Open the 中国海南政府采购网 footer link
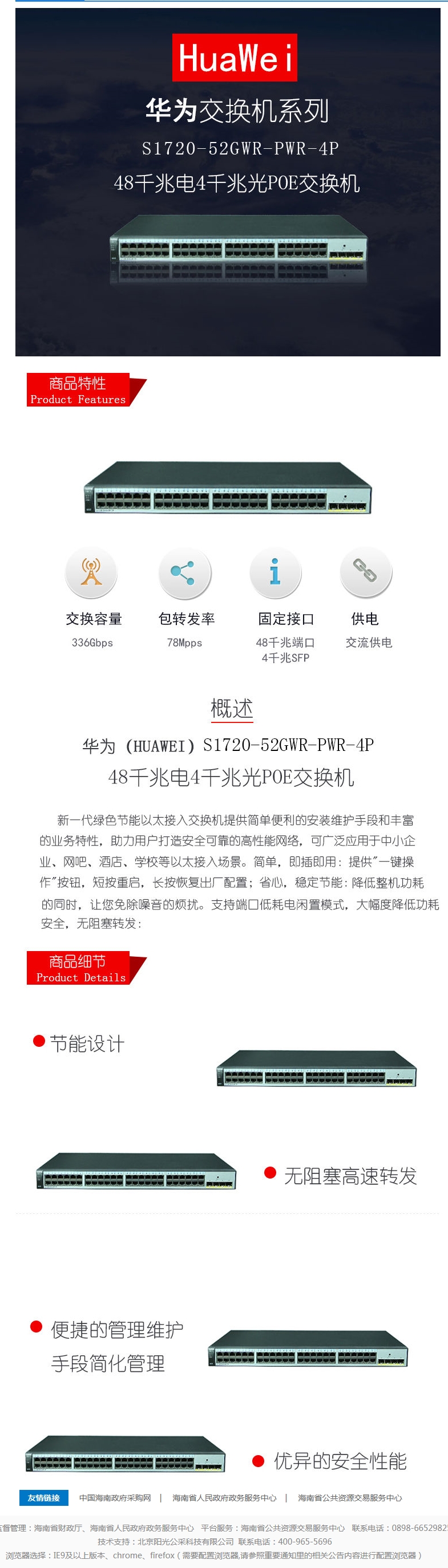448x1568 pixels. pos(115,1498)
